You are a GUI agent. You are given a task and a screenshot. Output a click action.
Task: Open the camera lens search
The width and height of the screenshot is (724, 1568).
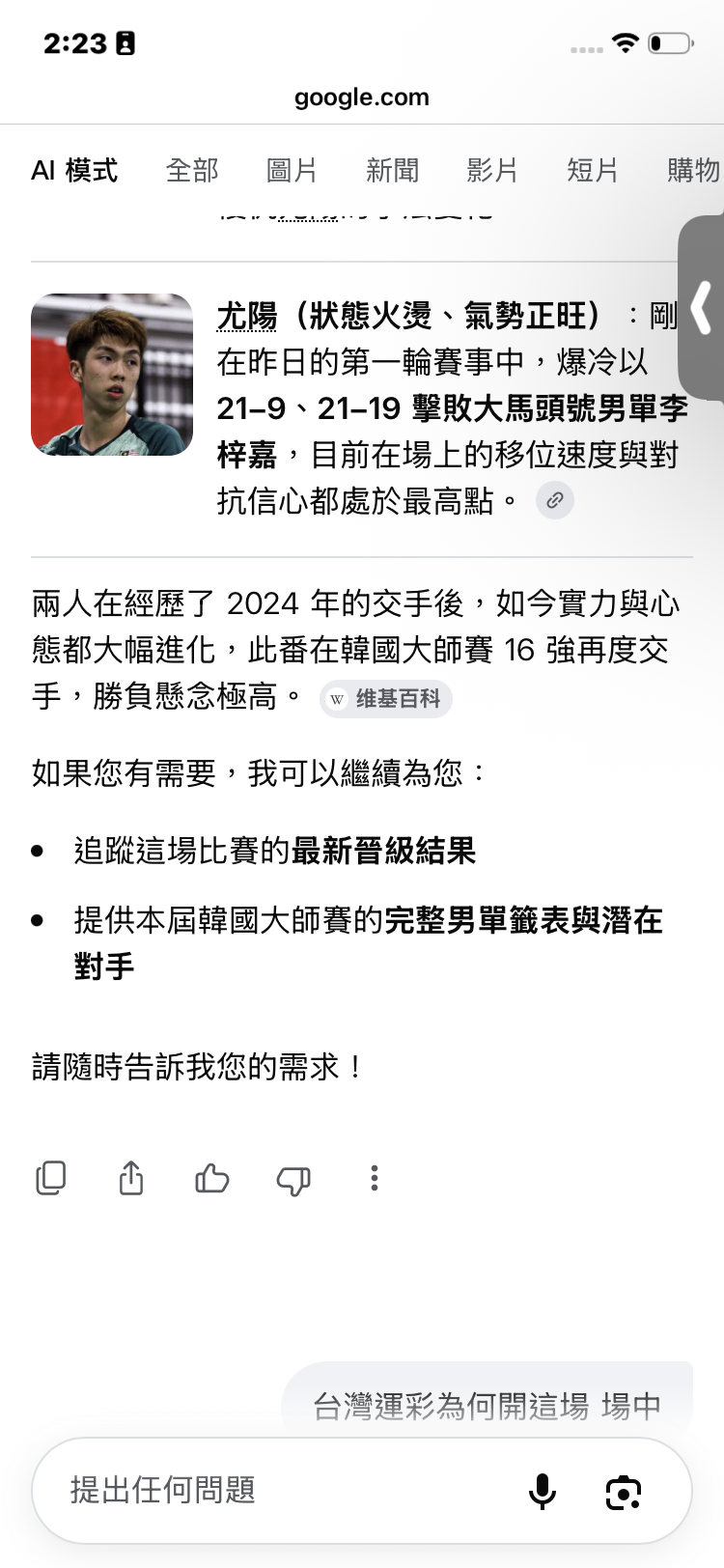(624, 1493)
